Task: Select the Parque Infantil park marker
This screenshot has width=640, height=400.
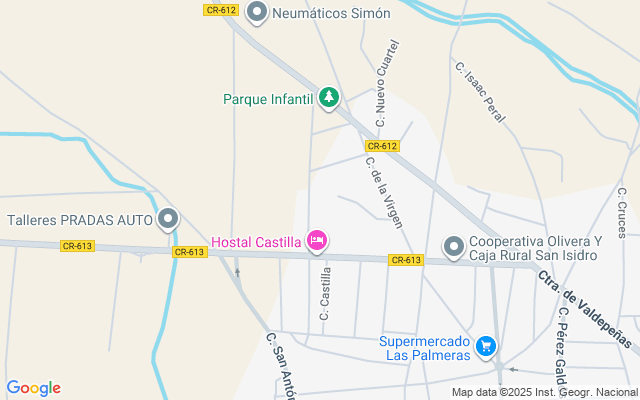Action: click(x=329, y=98)
